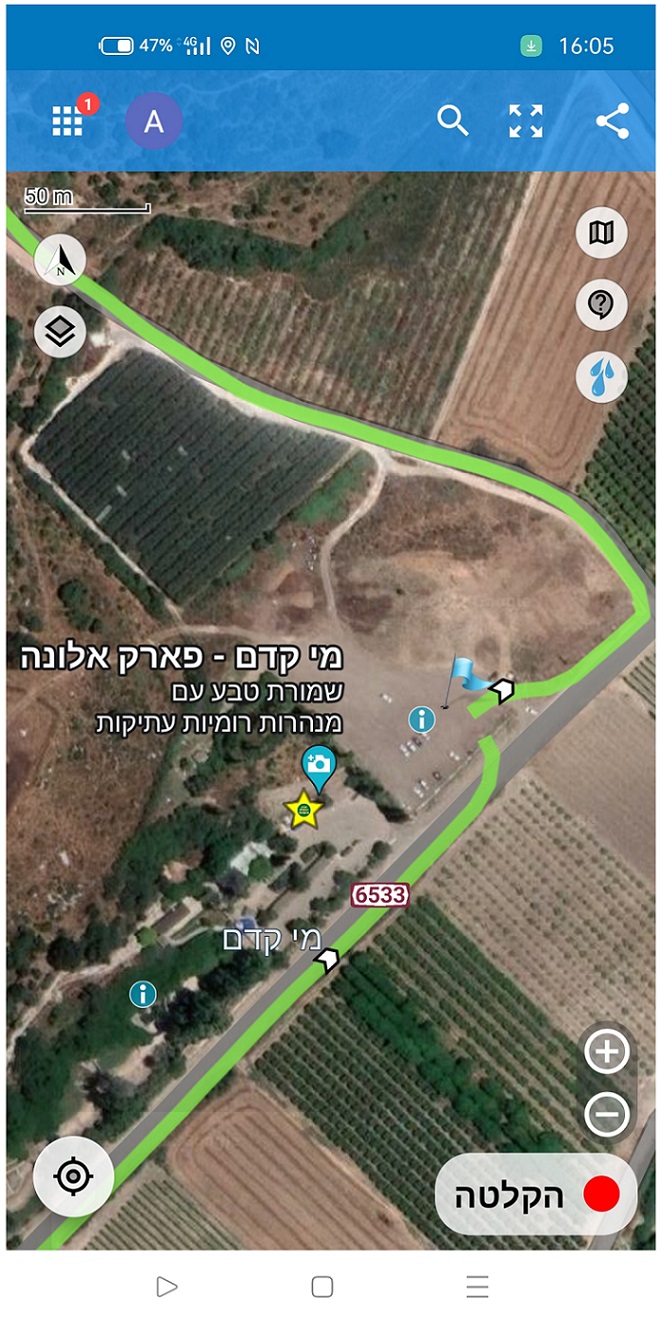Open the help question mark button
This screenshot has height=1318, width=661.
click(602, 305)
